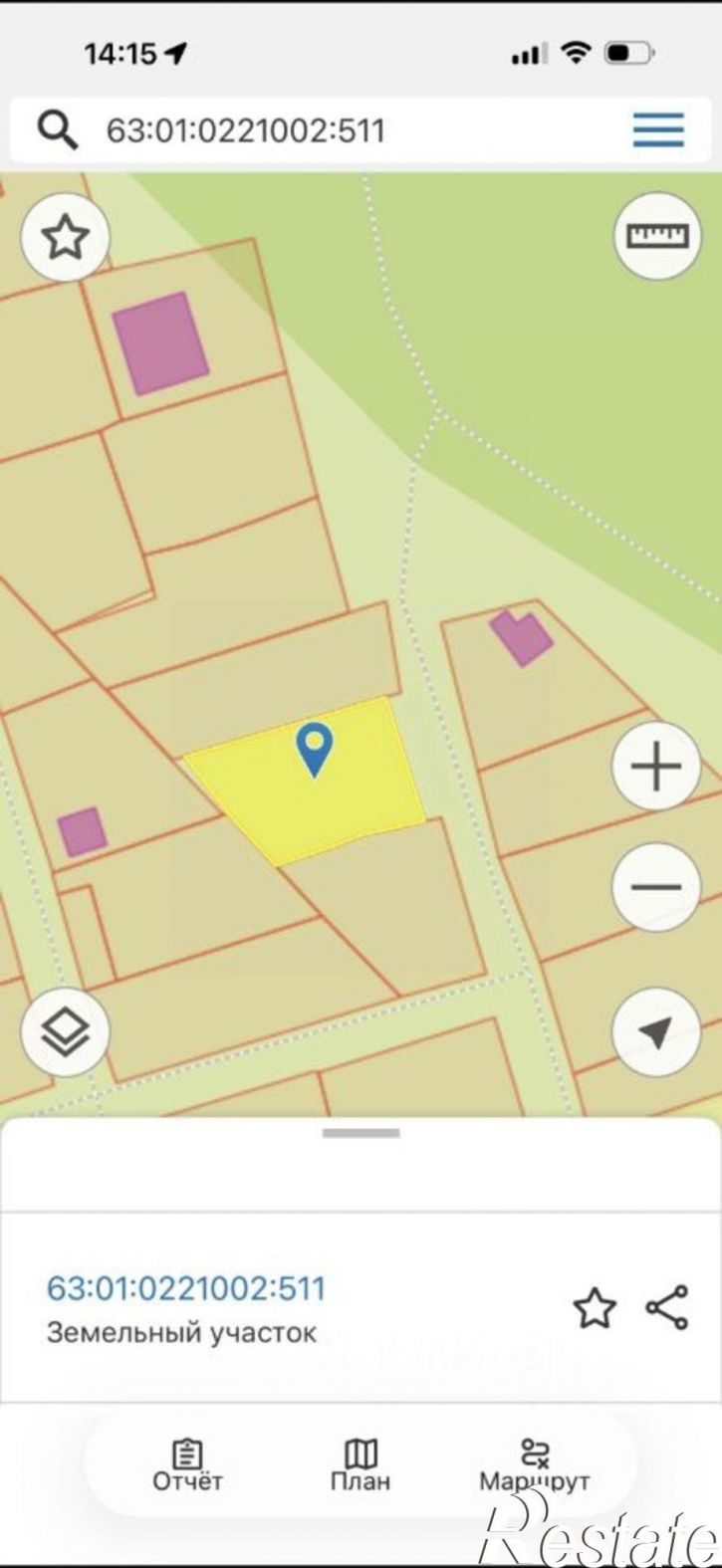Share the land parcel
The width and height of the screenshot is (722, 1568).
[667, 1307]
